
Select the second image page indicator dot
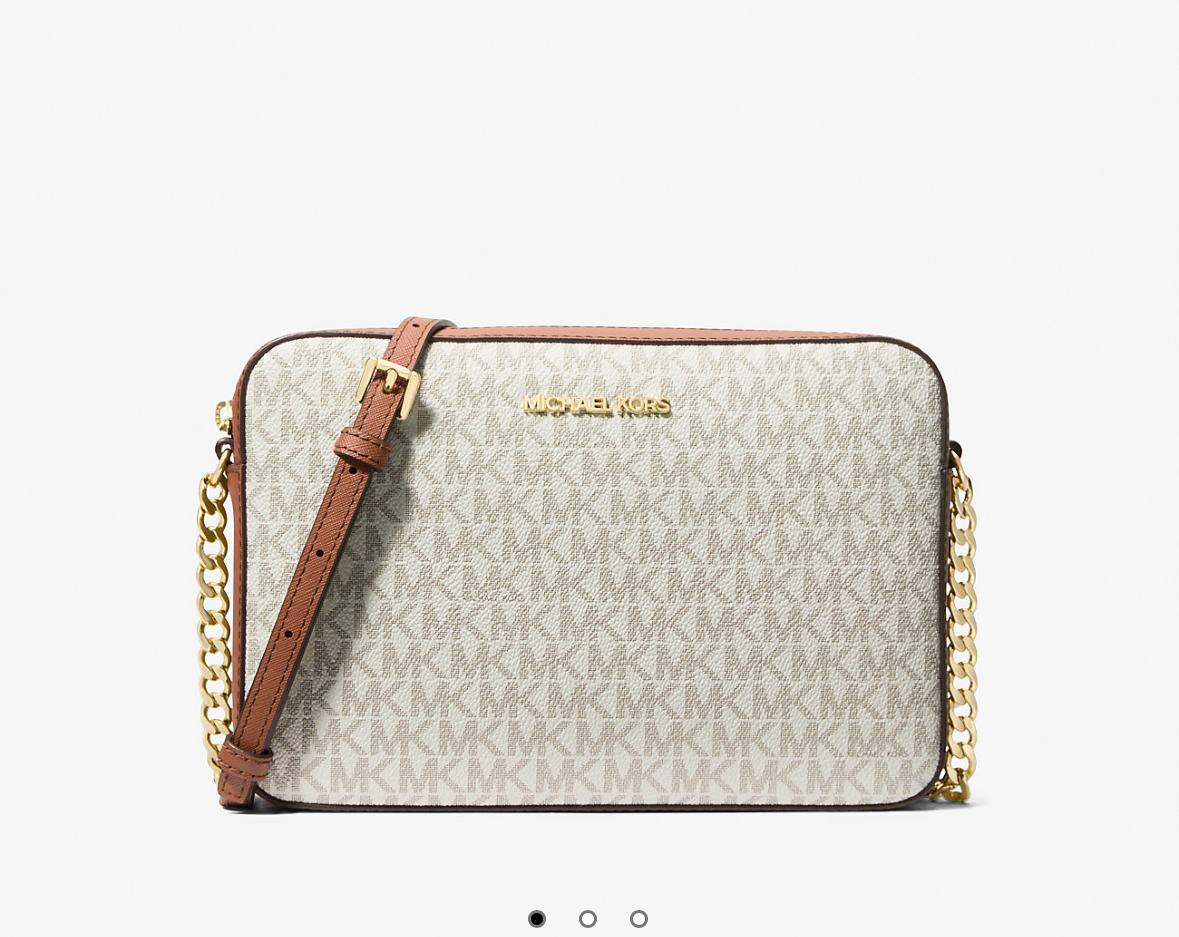[588, 918]
